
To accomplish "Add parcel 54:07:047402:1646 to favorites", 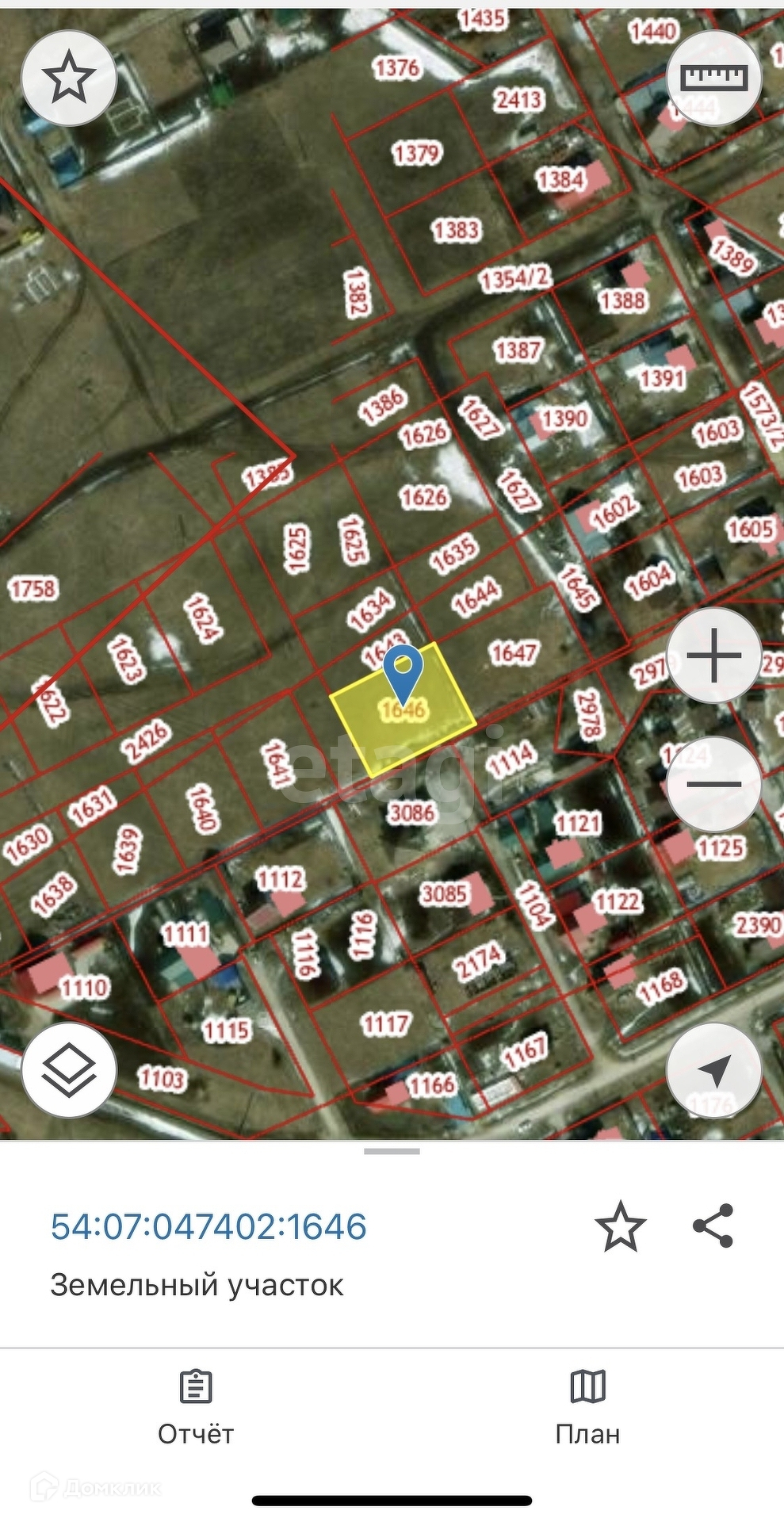I will (621, 1226).
